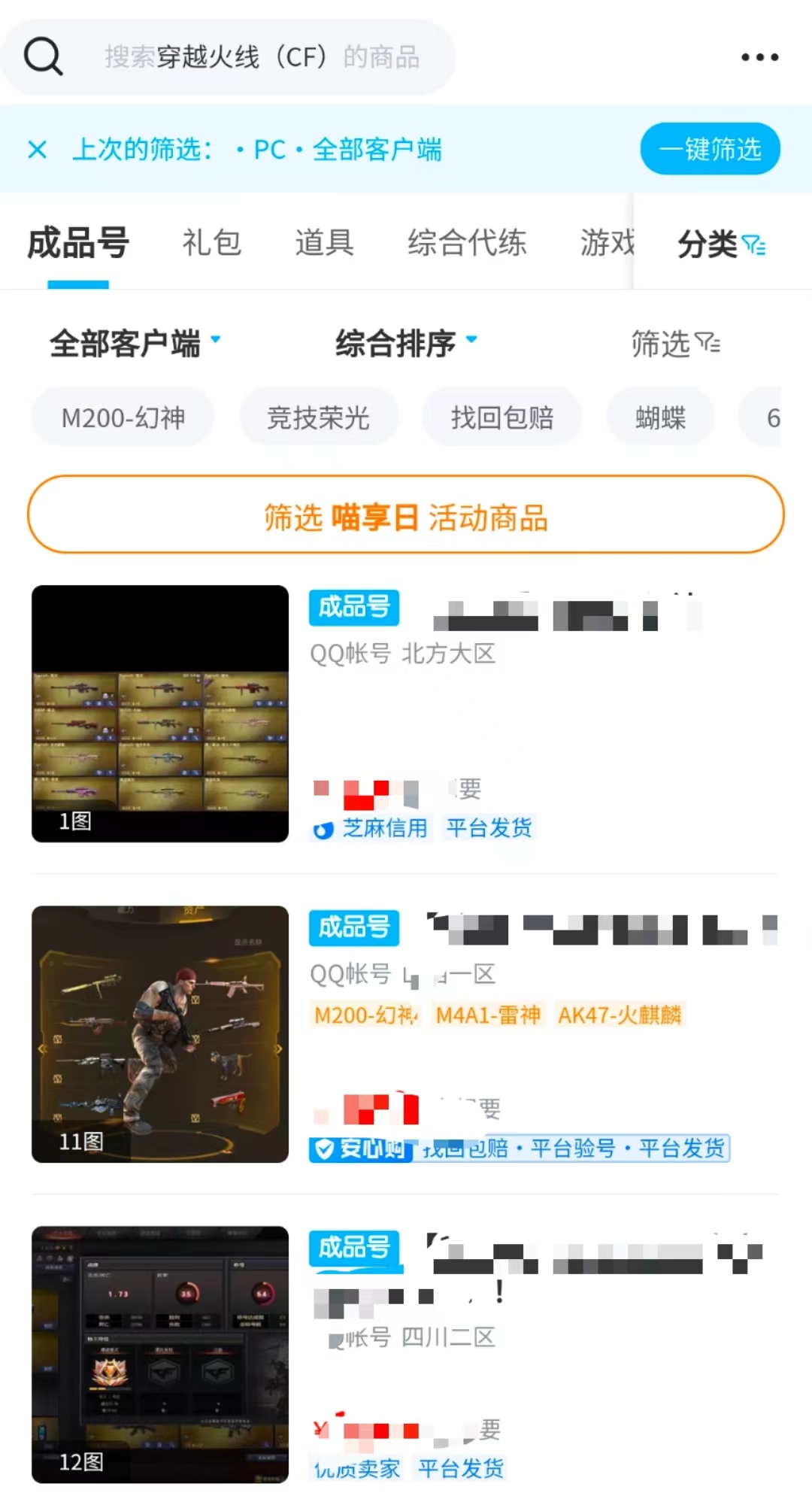Viewport: 812px width, 1499px height.
Task: Expand the 综合排序 sorting dropdown
Action: pyautogui.click(x=406, y=344)
